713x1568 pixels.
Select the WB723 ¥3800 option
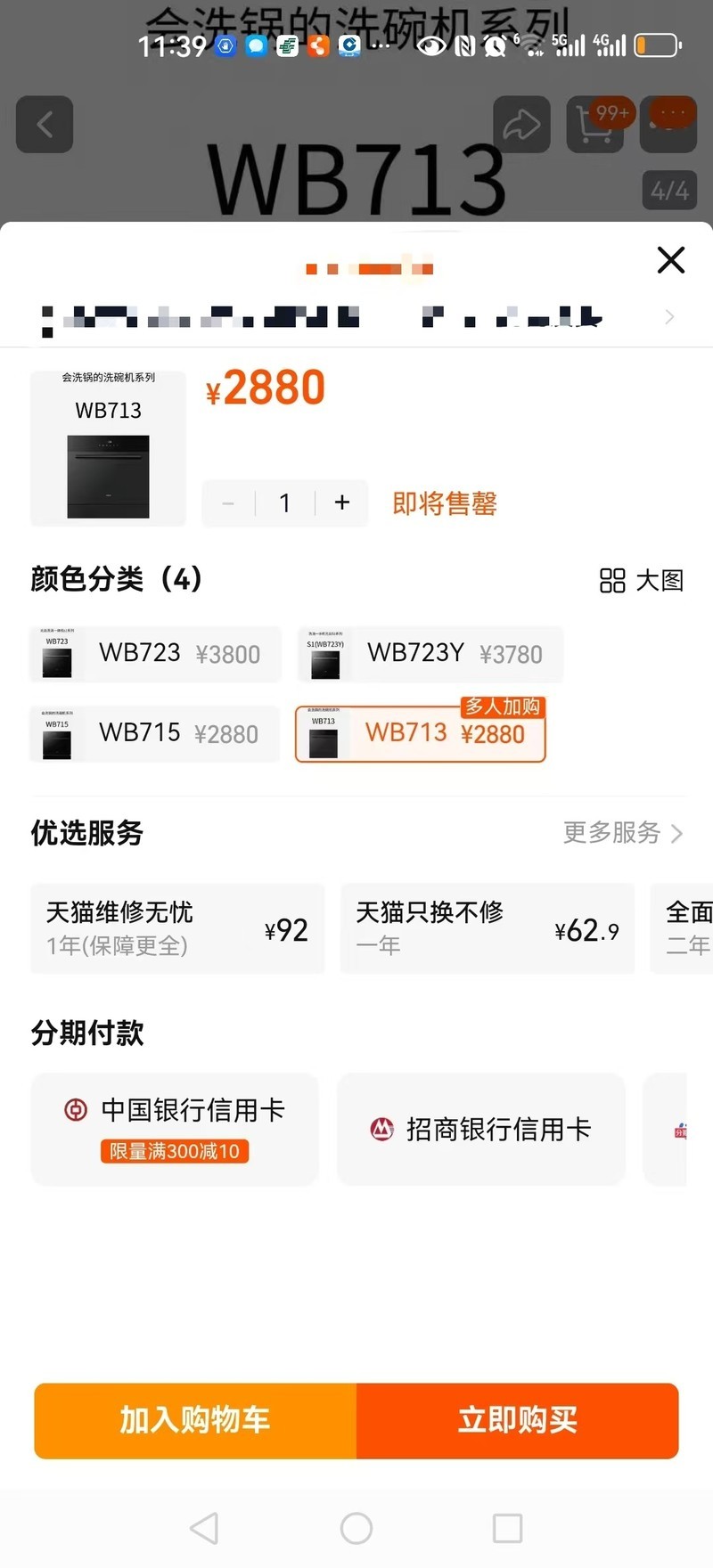tap(156, 654)
